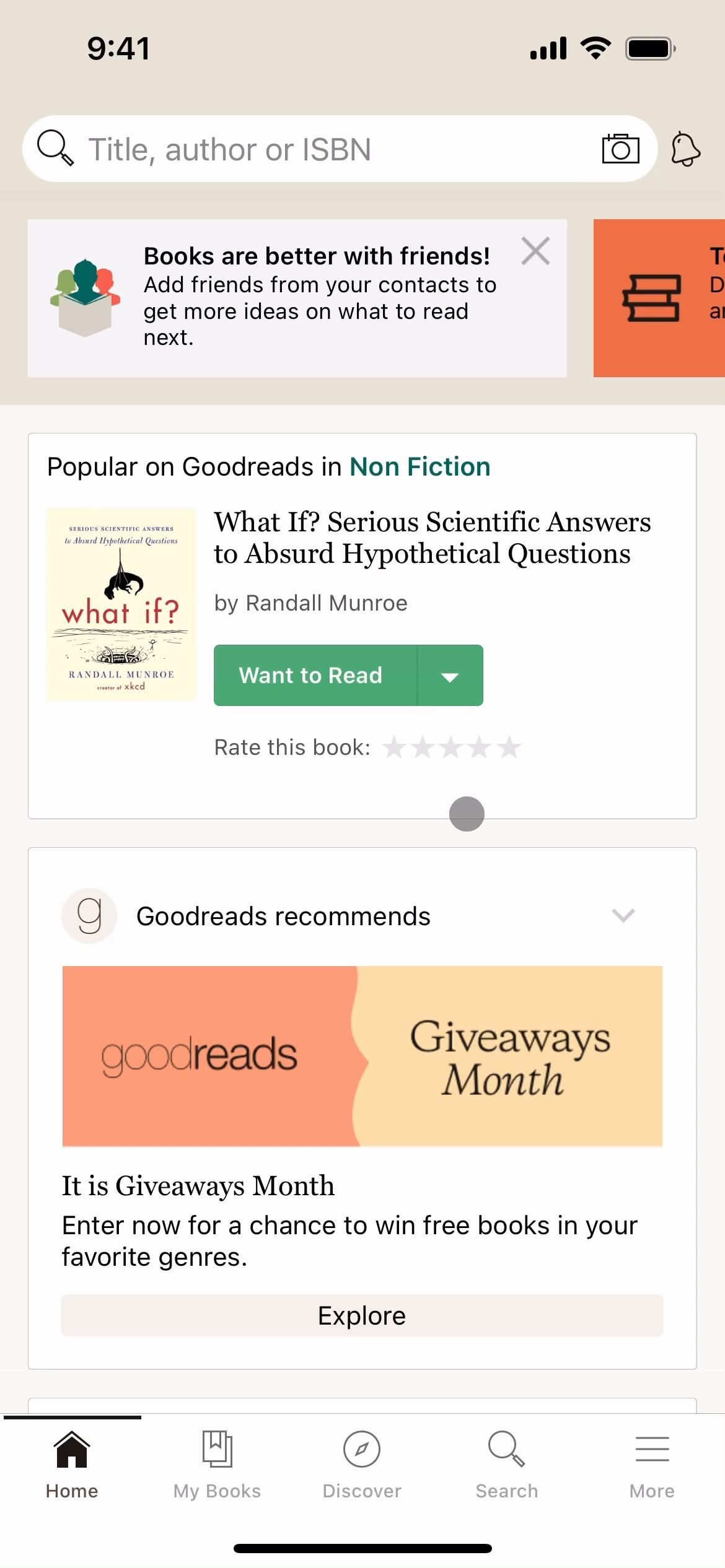Go to the Discover tab
The height and width of the screenshot is (1568, 725).
(362, 1465)
